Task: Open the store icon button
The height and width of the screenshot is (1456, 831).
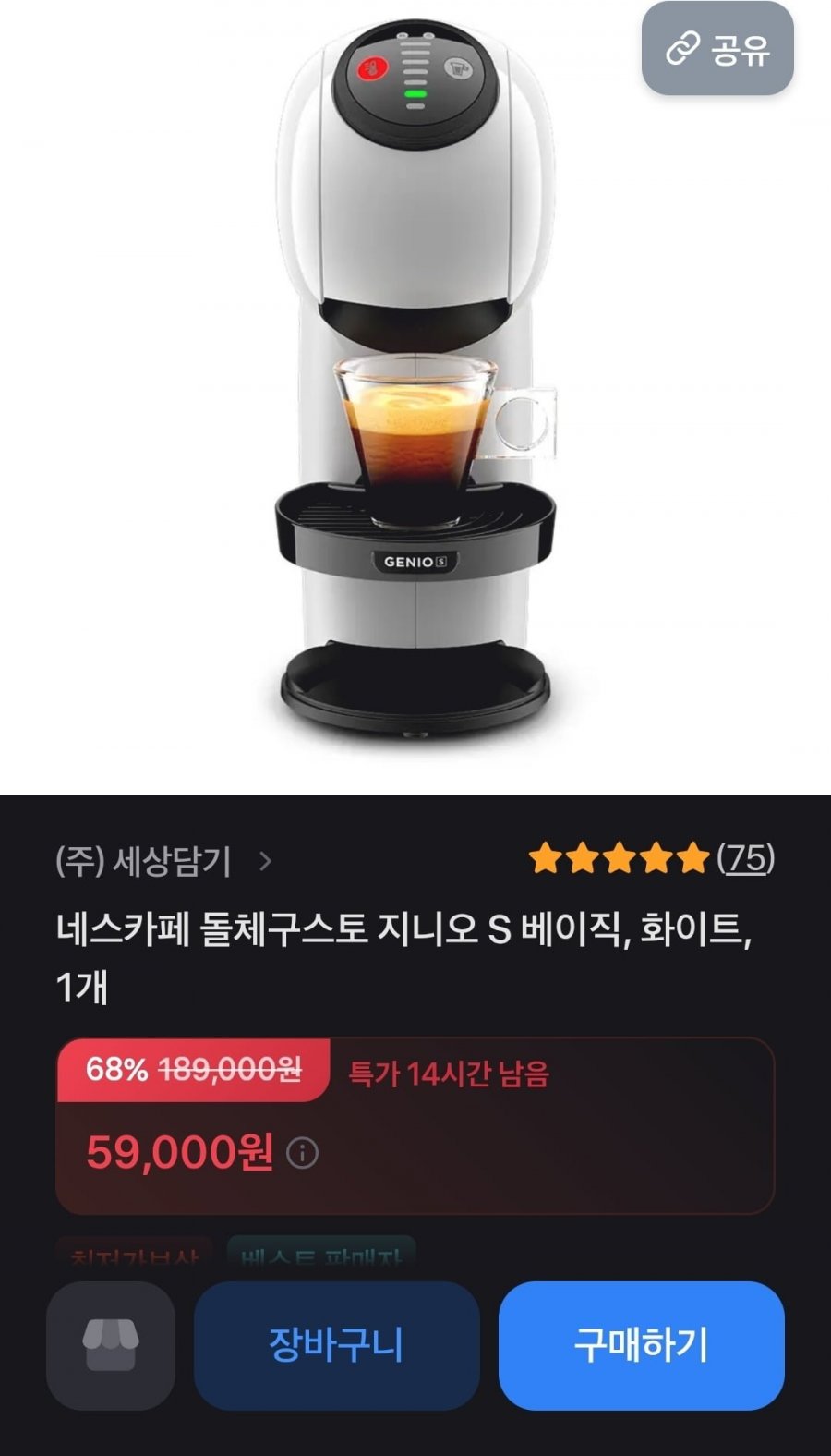Action: [111, 1345]
